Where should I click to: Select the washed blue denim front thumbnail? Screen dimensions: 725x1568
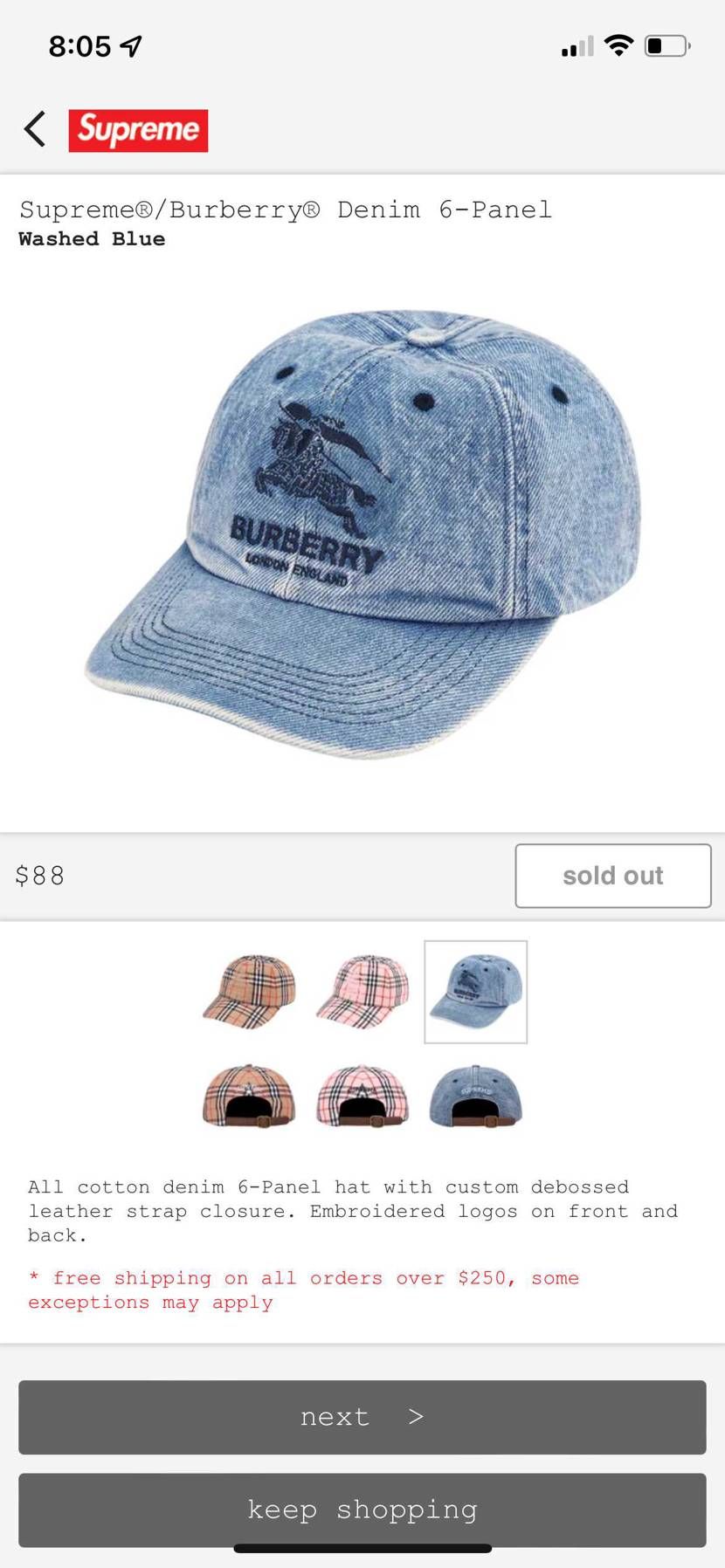pos(475,992)
